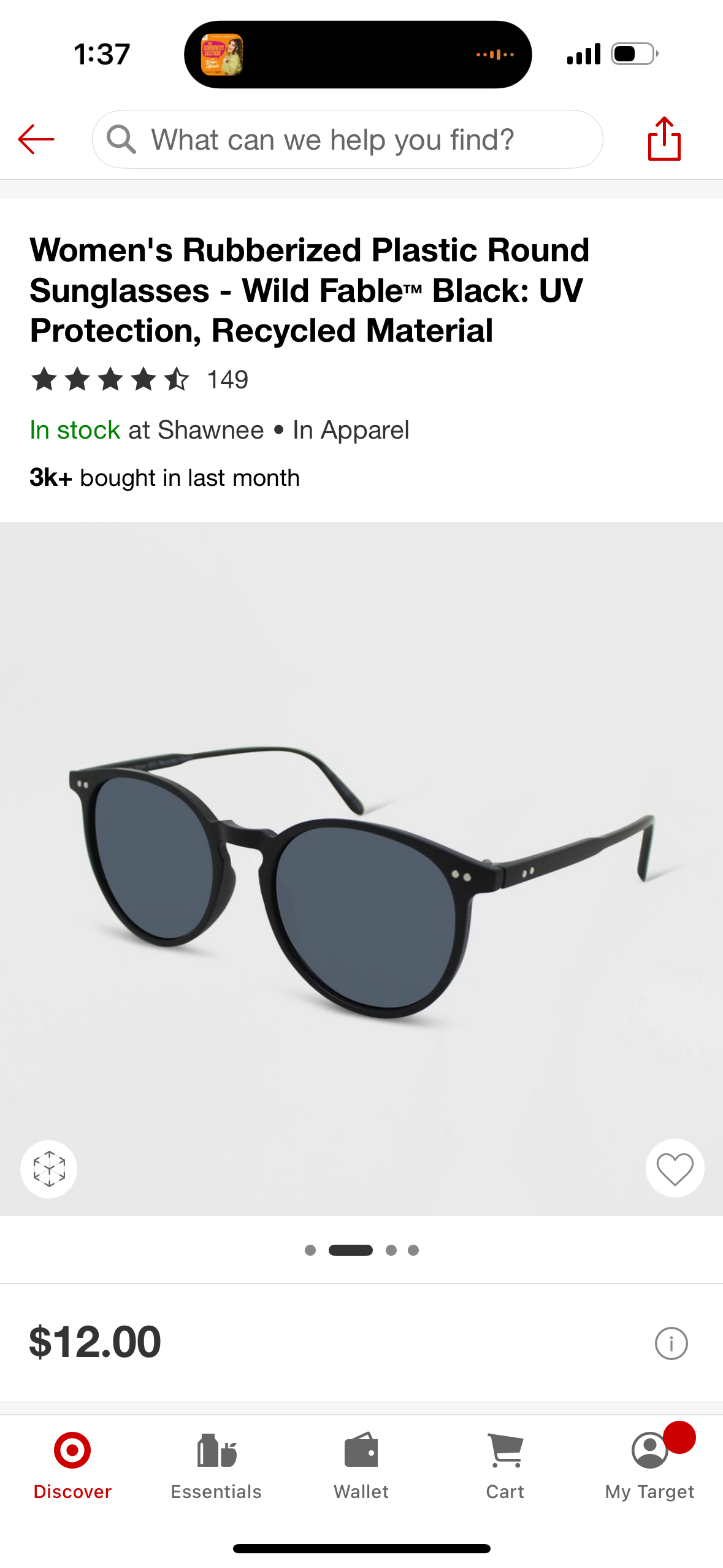Go back using the red arrow

[36, 139]
